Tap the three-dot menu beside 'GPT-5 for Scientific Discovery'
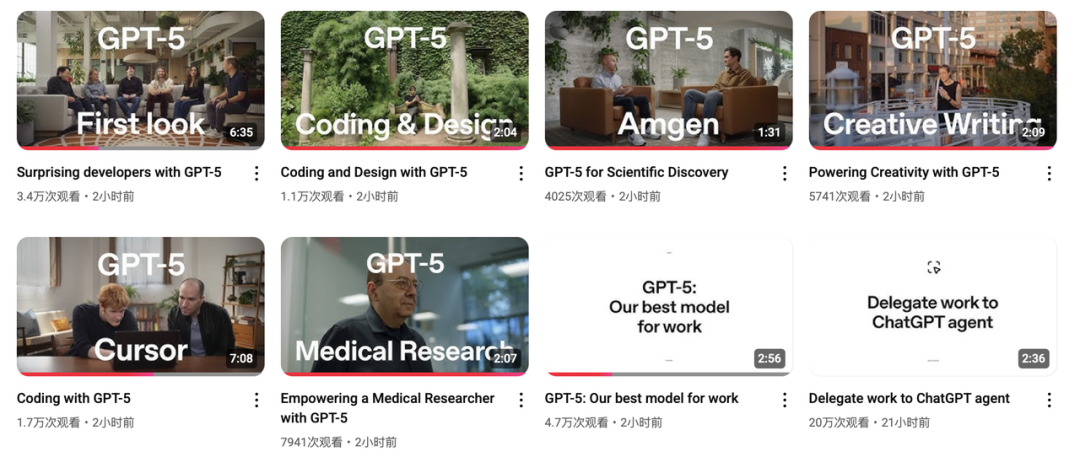 coord(785,173)
